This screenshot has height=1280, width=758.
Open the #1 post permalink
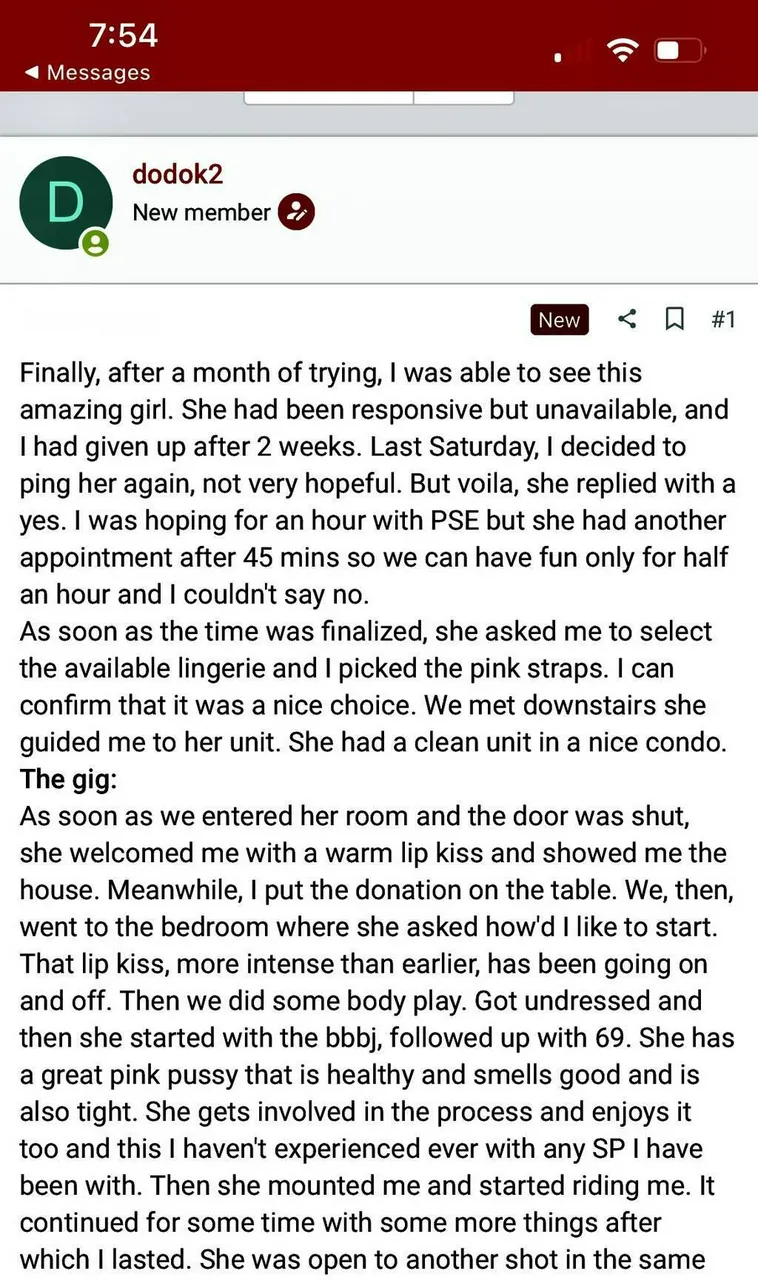coord(723,319)
